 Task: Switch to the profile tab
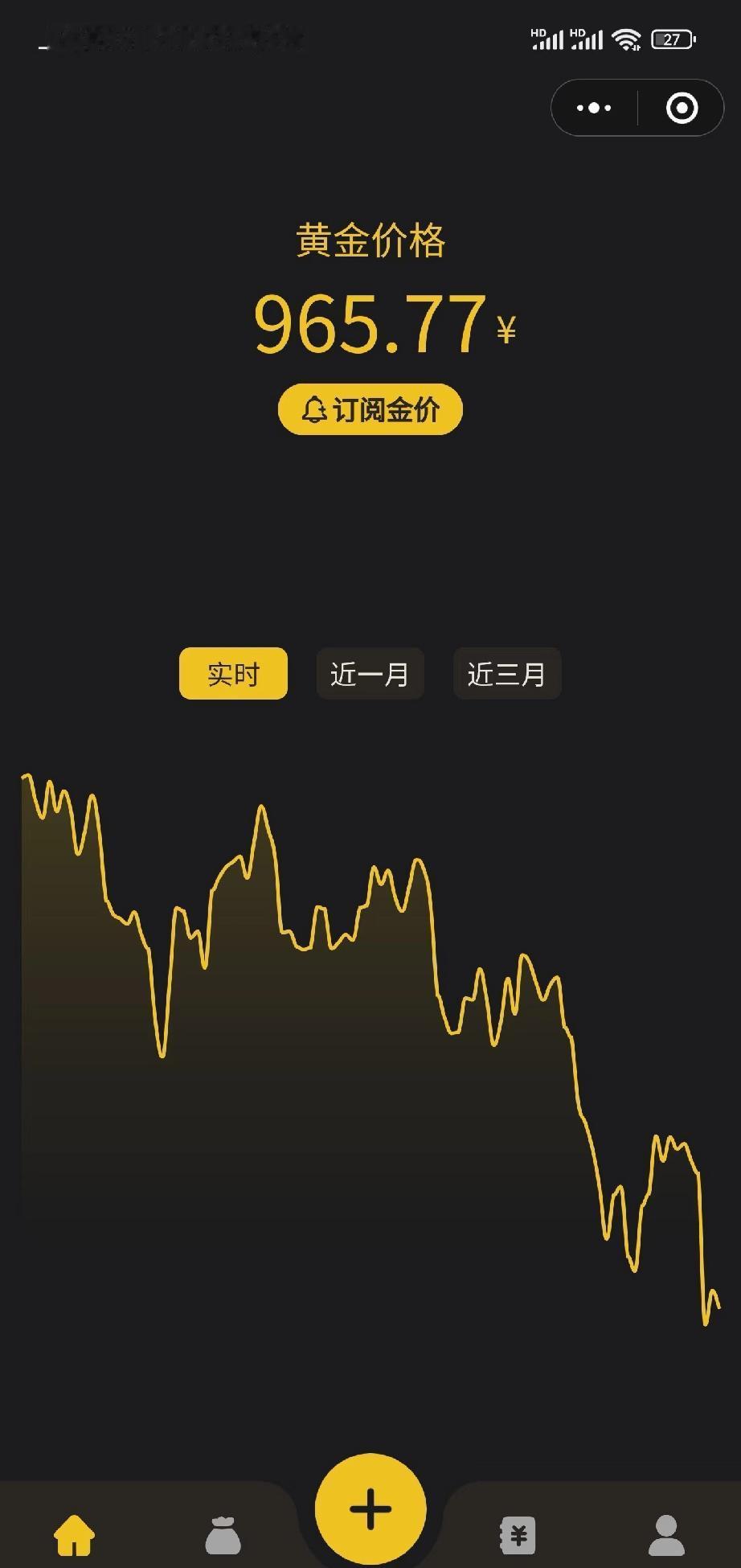click(x=666, y=1534)
